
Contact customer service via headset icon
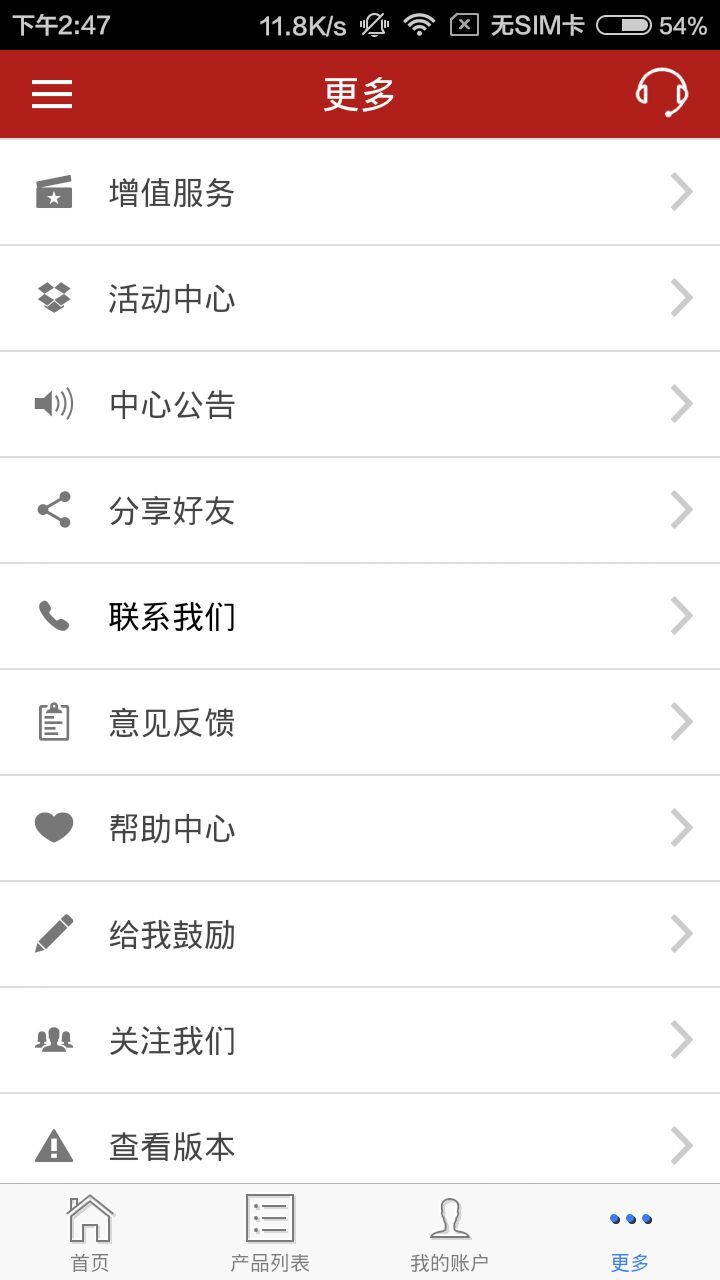coord(662,93)
